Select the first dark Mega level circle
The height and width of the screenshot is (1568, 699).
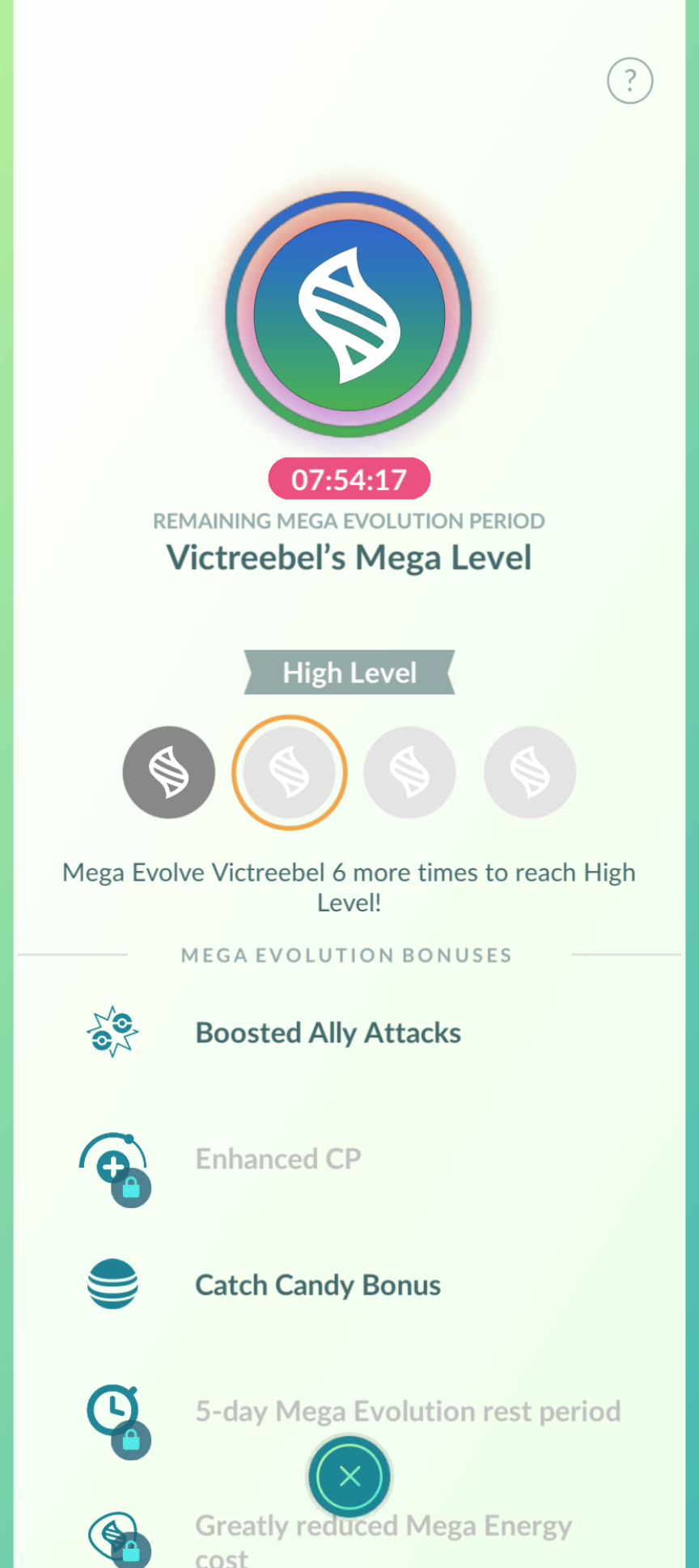pos(169,772)
